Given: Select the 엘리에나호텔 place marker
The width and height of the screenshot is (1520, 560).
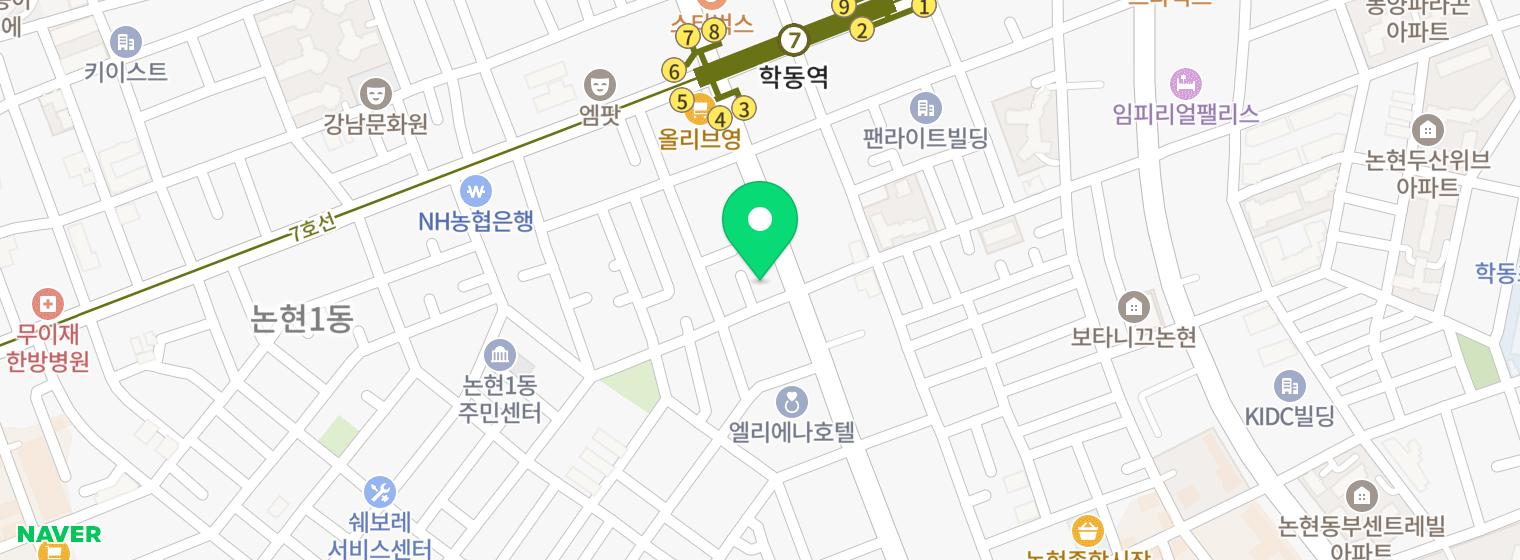Looking at the screenshot, I should click(792, 403).
